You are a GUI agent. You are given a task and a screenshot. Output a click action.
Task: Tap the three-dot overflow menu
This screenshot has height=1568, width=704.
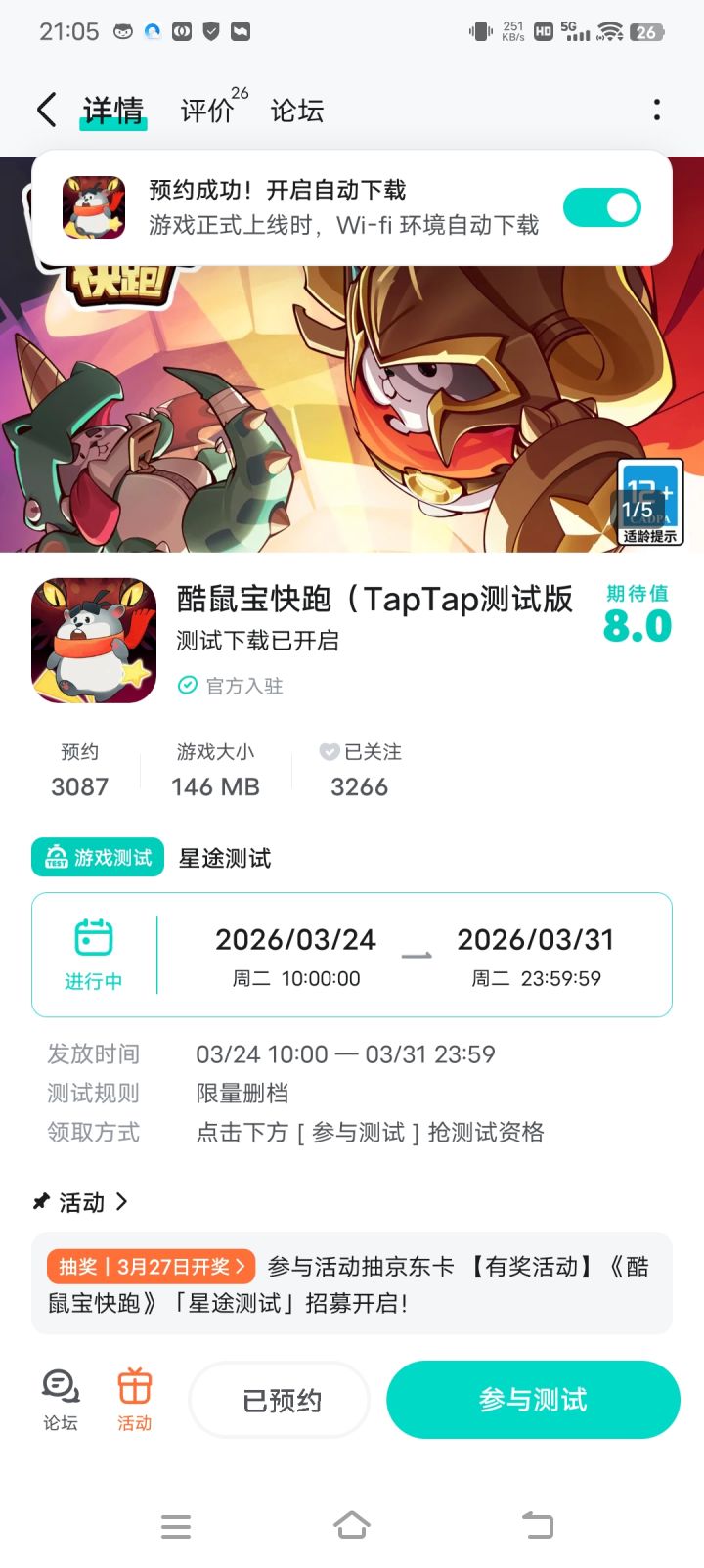tap(656, 111)
